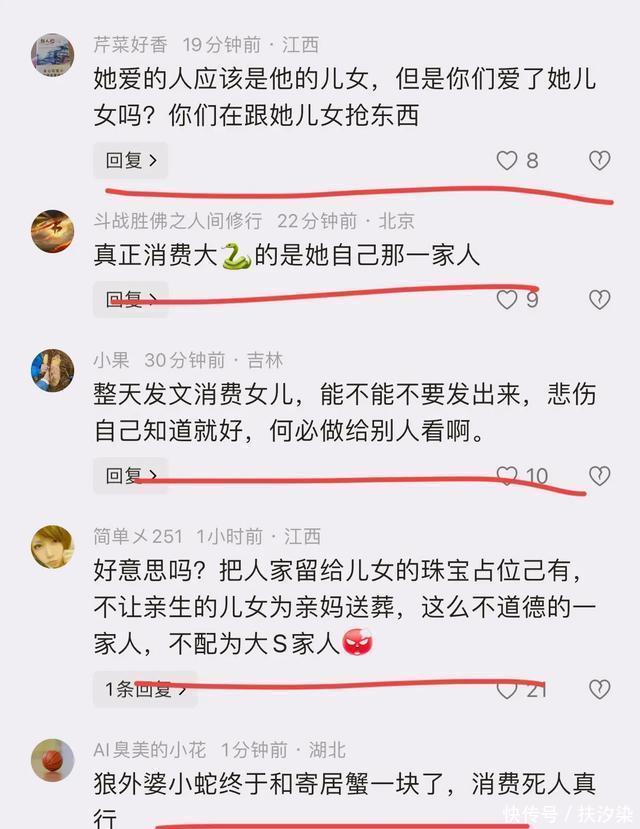This screenshot has height=829, width=640.
Task: Dislike 简单メ251's comment
Action: [599, 689]
